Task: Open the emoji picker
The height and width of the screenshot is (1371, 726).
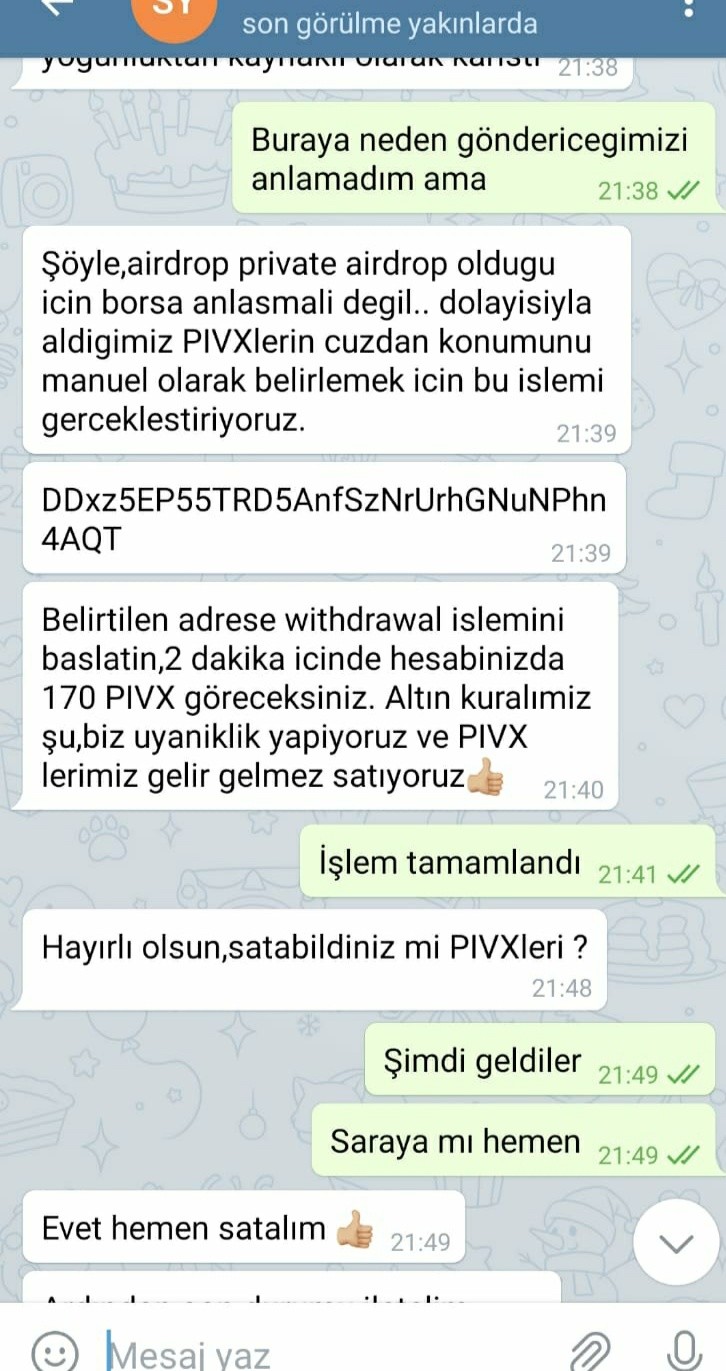Action: pos(54,1352)
